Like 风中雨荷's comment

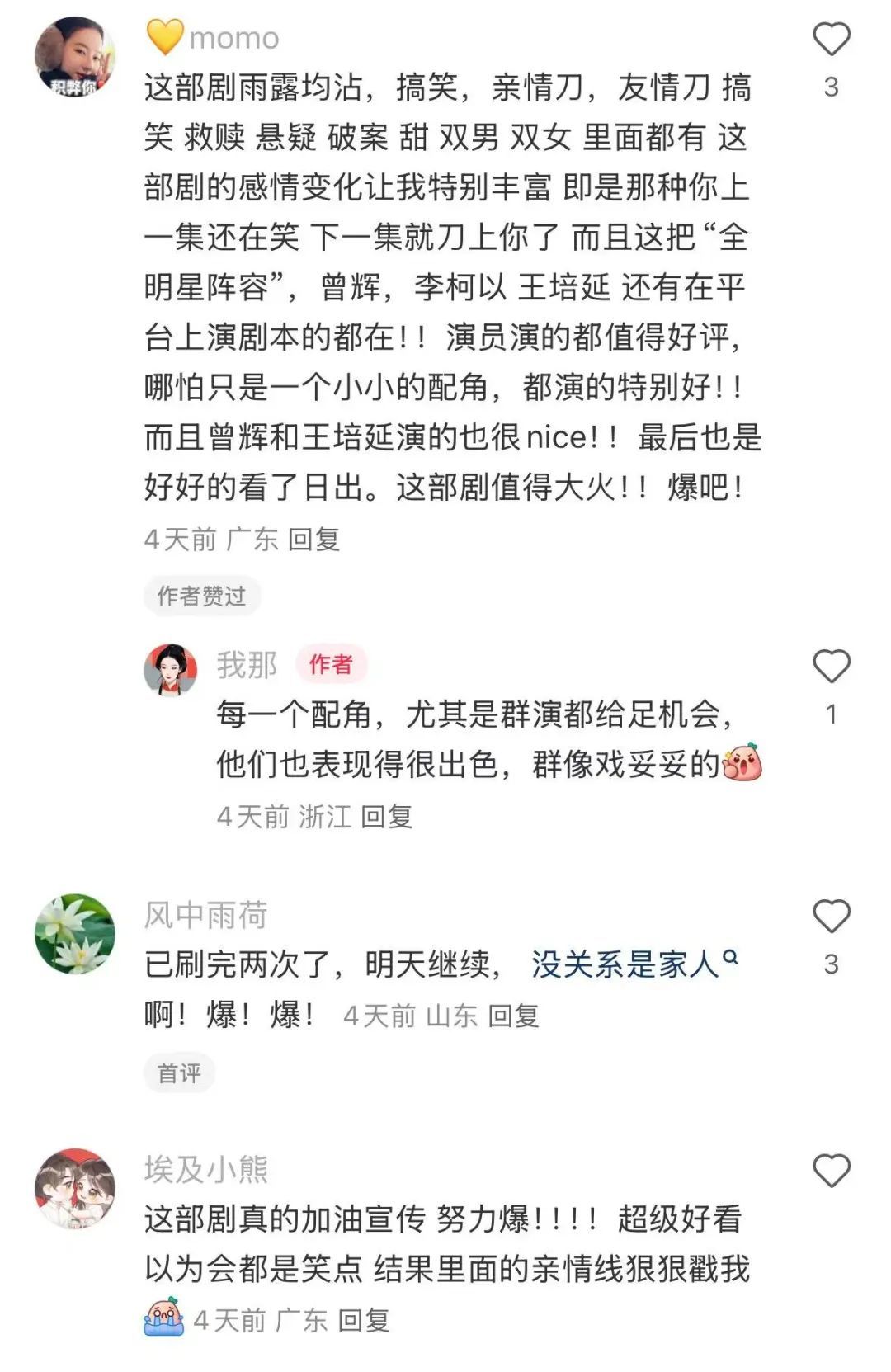click(831, 917)
